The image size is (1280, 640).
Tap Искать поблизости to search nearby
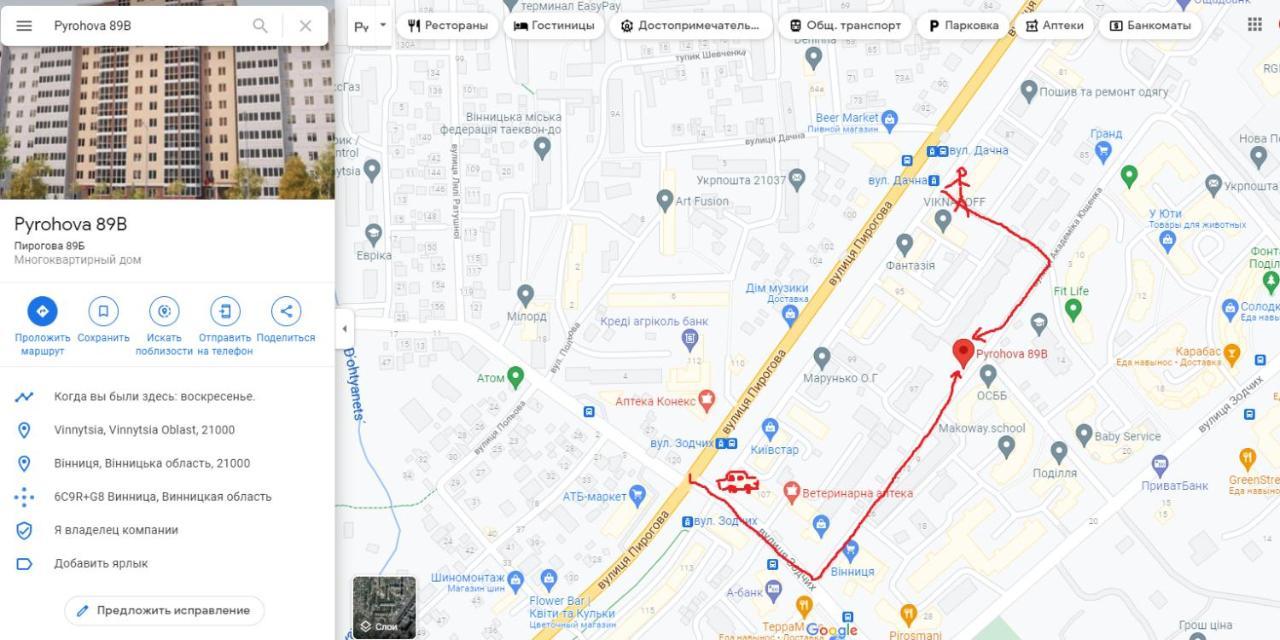[x=164, y=312]
